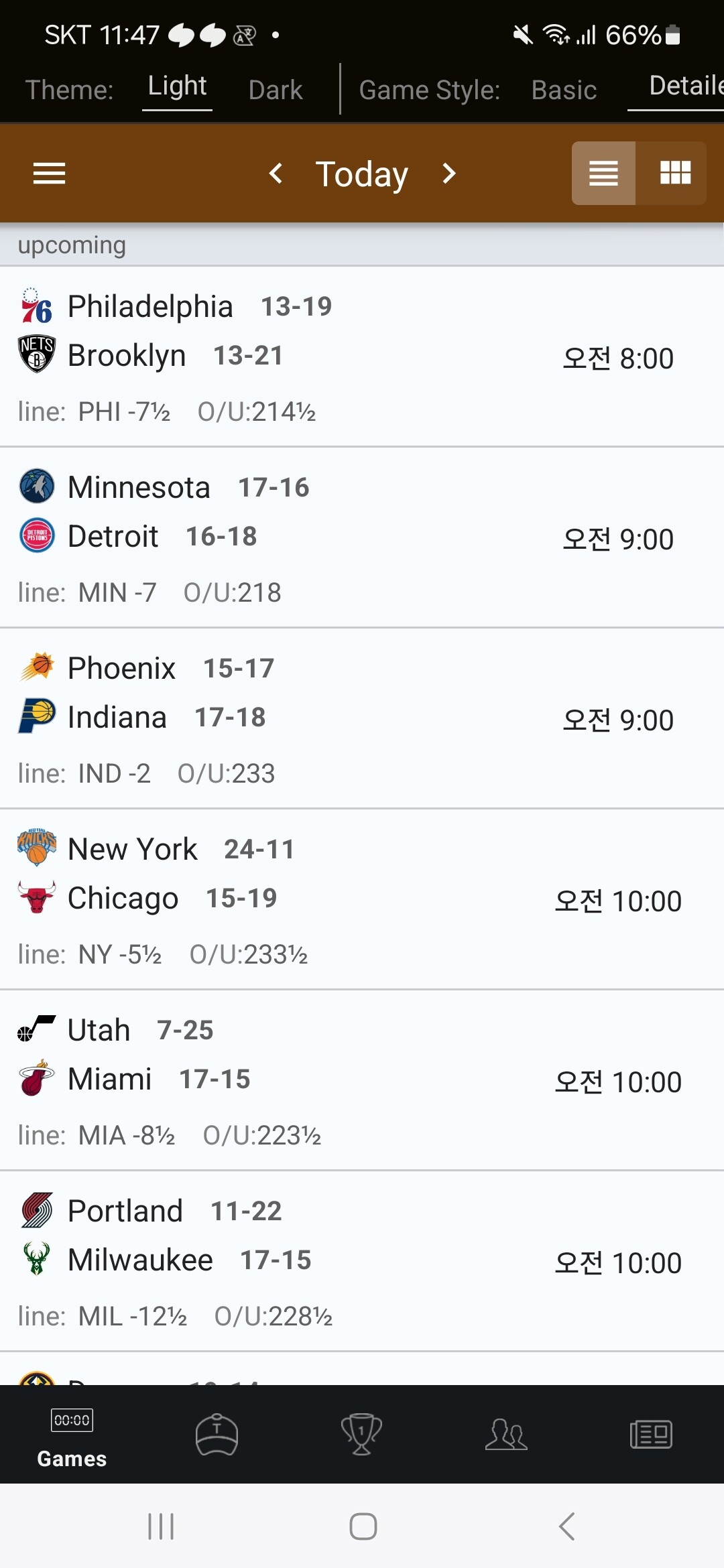
Task: Go to the previous day
Action: click(276, 174)
